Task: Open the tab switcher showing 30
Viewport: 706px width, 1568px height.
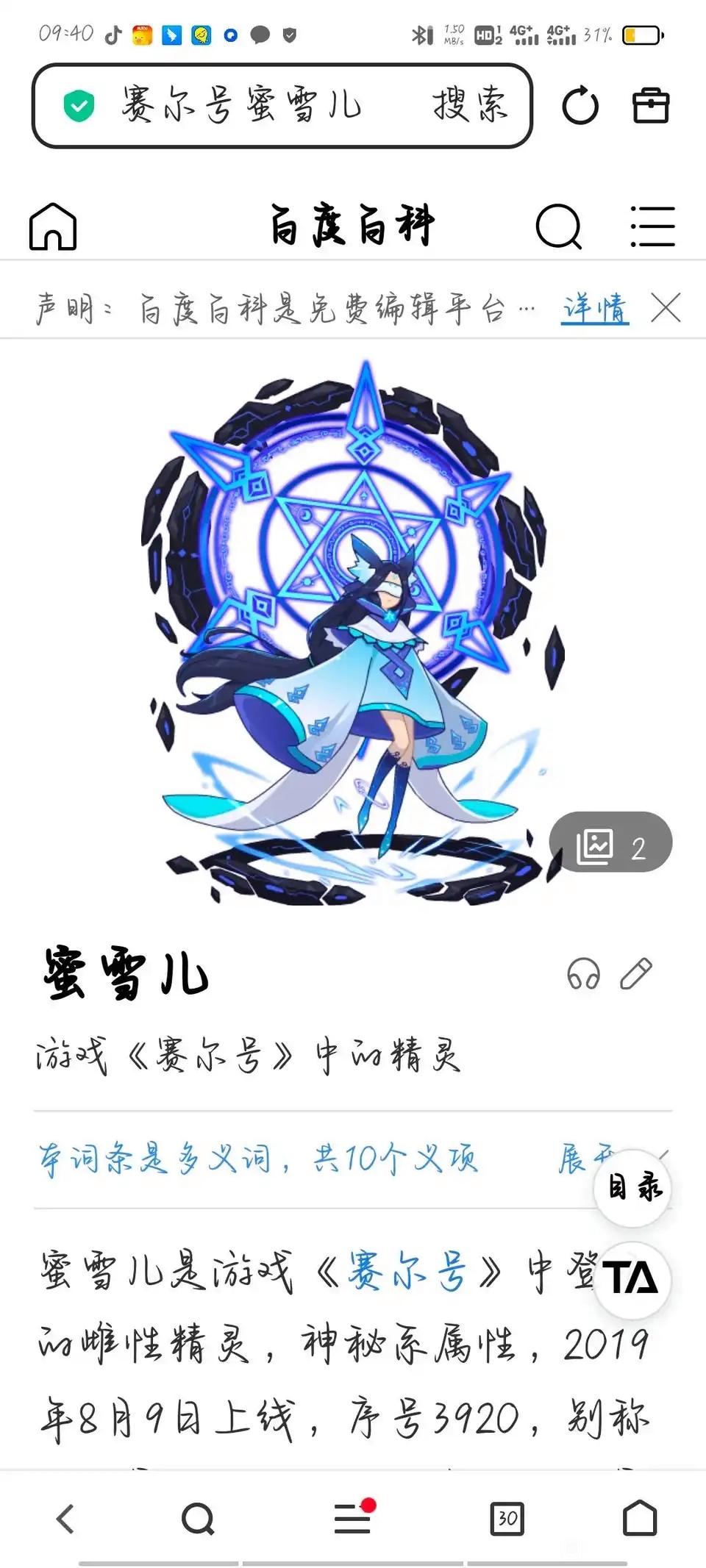Action: (507, 1518)
